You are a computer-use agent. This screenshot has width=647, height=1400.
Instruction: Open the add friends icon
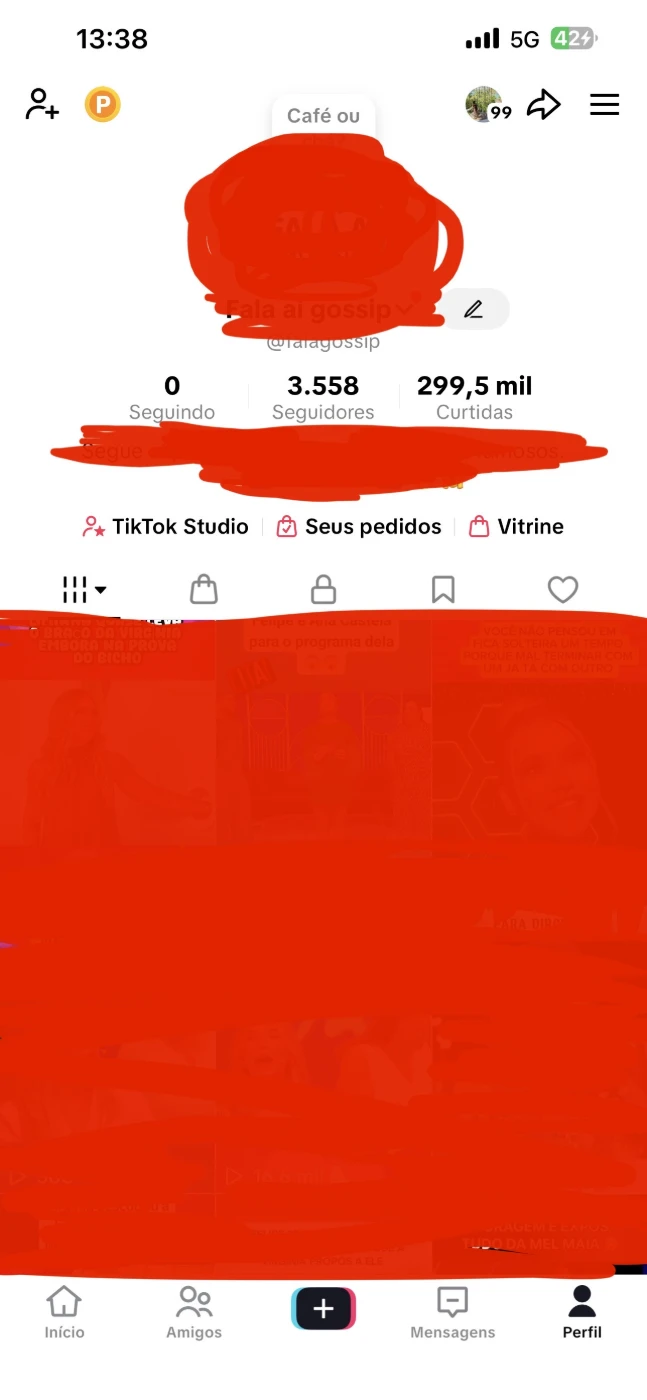tap(42, 104)
